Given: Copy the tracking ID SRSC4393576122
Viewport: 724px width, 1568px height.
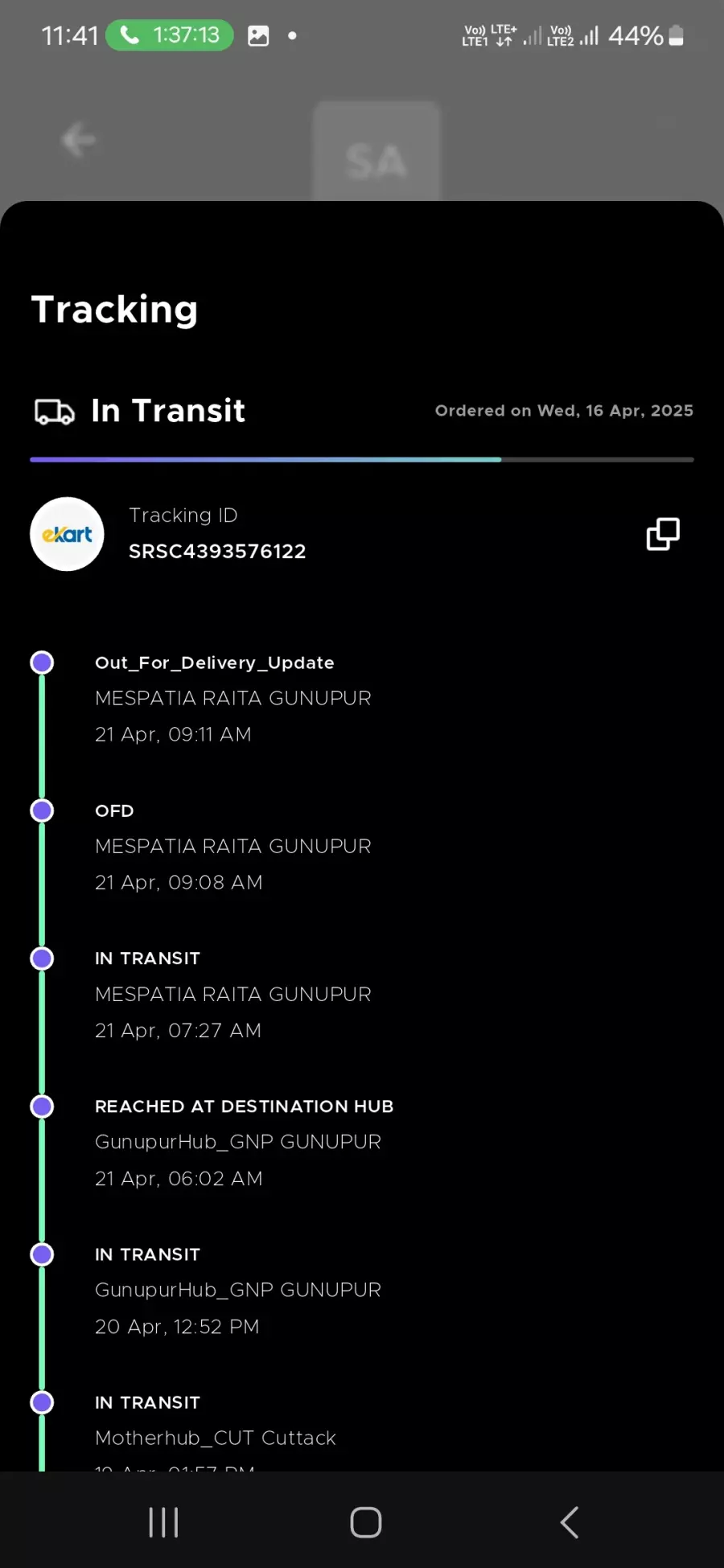Looking at the screenshot, I should (663, 534).
